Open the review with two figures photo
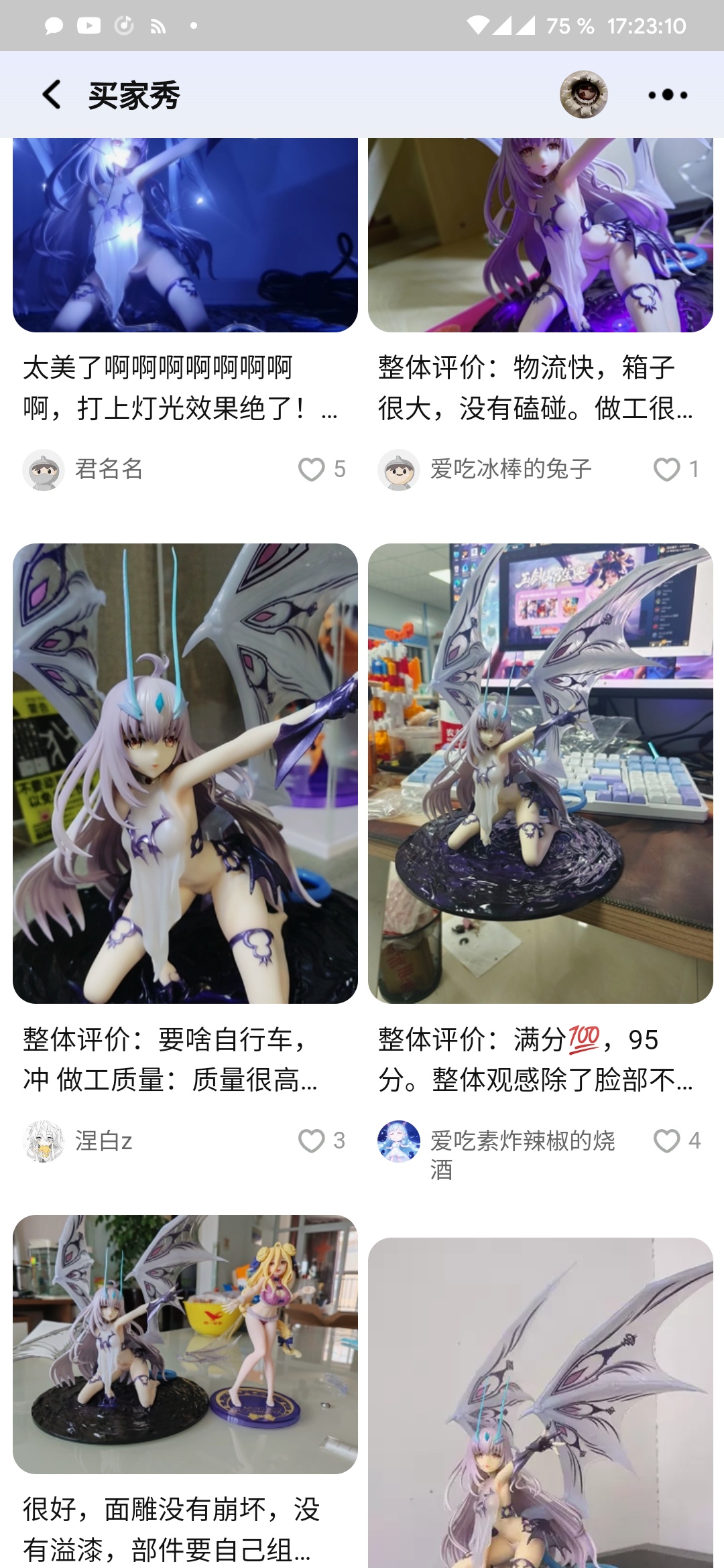This screenshot has width=724, height=1568. (x=185, y=1344)
